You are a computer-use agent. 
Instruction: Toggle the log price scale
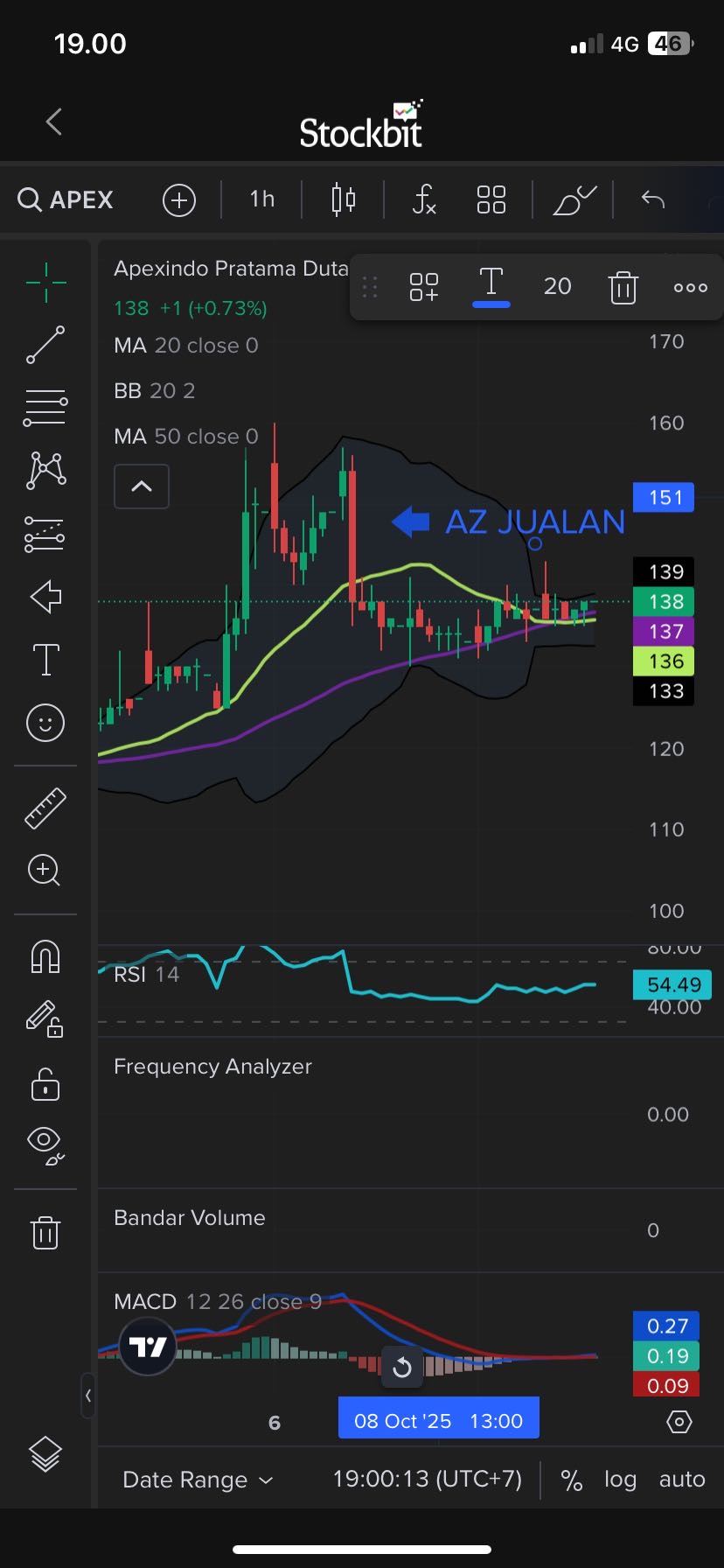click(x=620, y=1480)
